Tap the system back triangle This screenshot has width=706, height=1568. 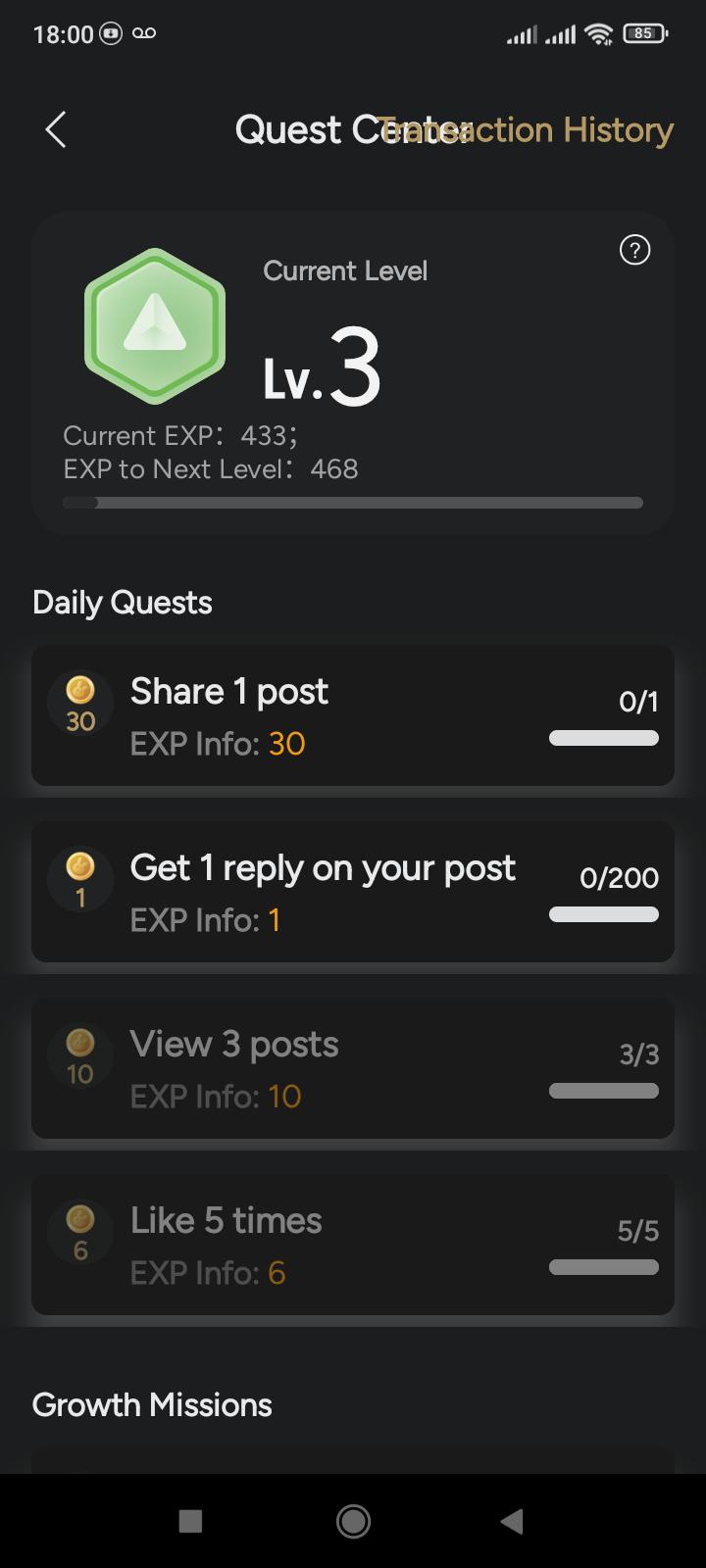[x=511, y=1521]
